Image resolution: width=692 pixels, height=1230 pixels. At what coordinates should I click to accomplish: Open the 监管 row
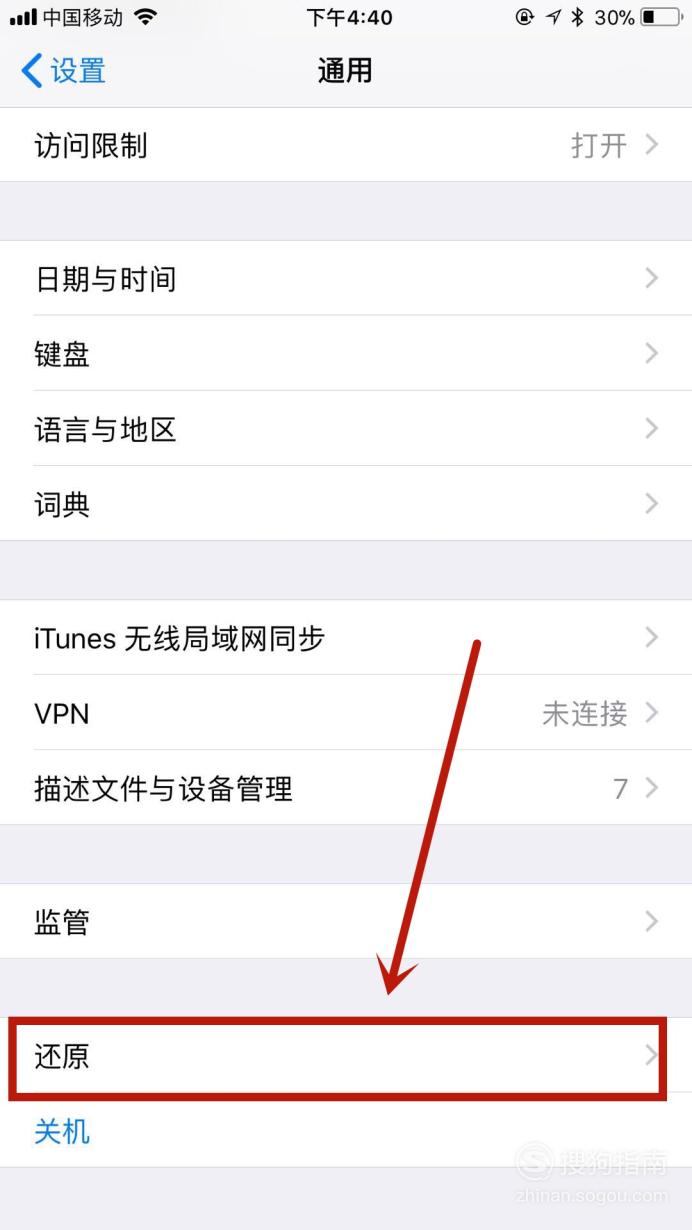point(346,921)
